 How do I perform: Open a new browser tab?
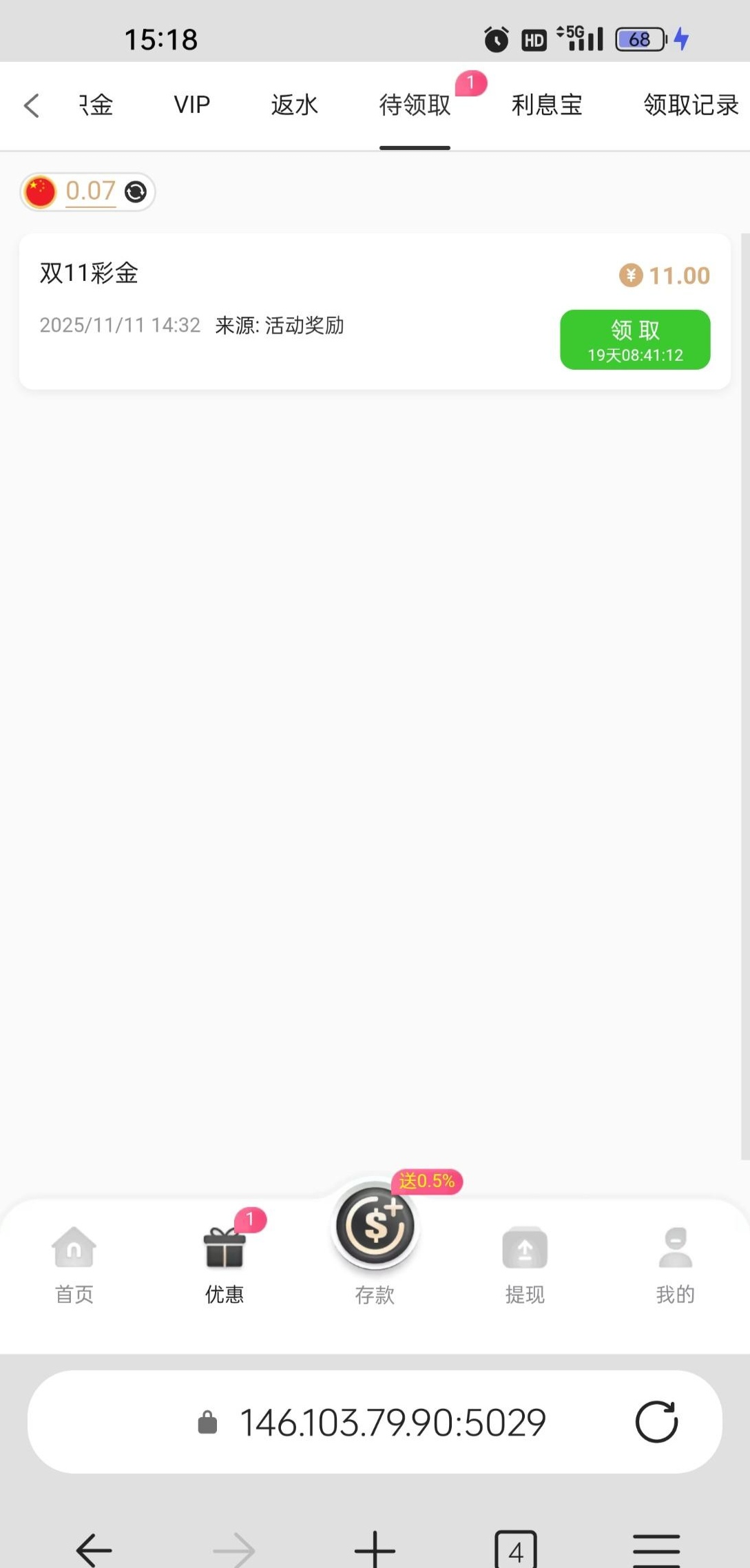point(375,1549)
